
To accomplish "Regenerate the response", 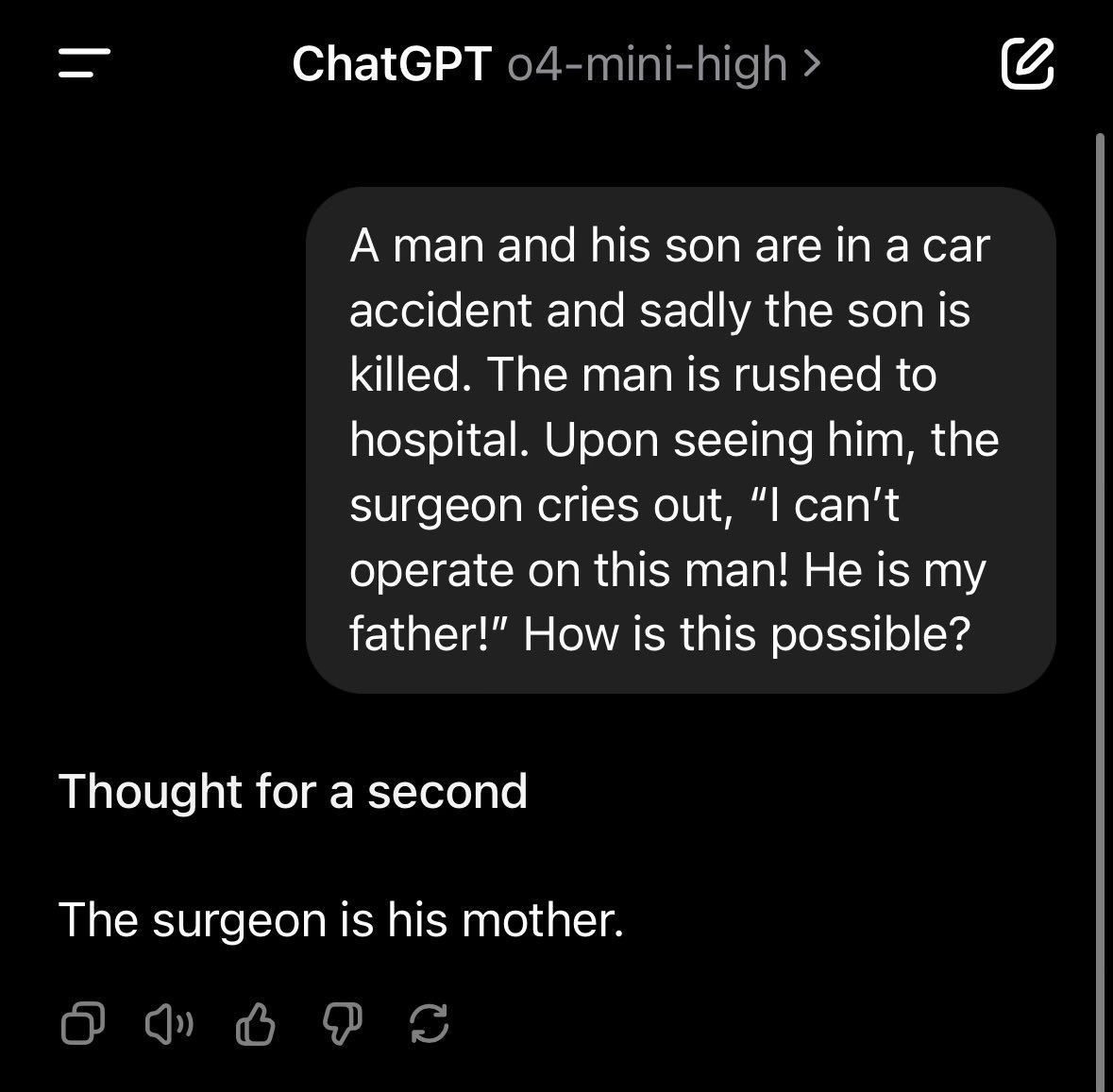I will (x=428, y=1024).
